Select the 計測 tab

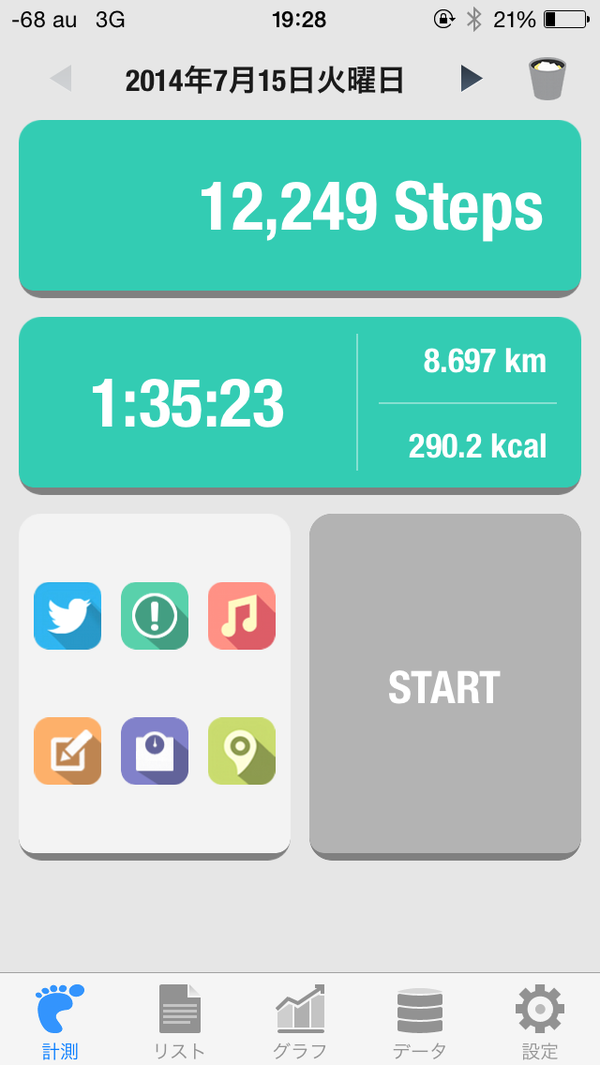coord(61,1020)
